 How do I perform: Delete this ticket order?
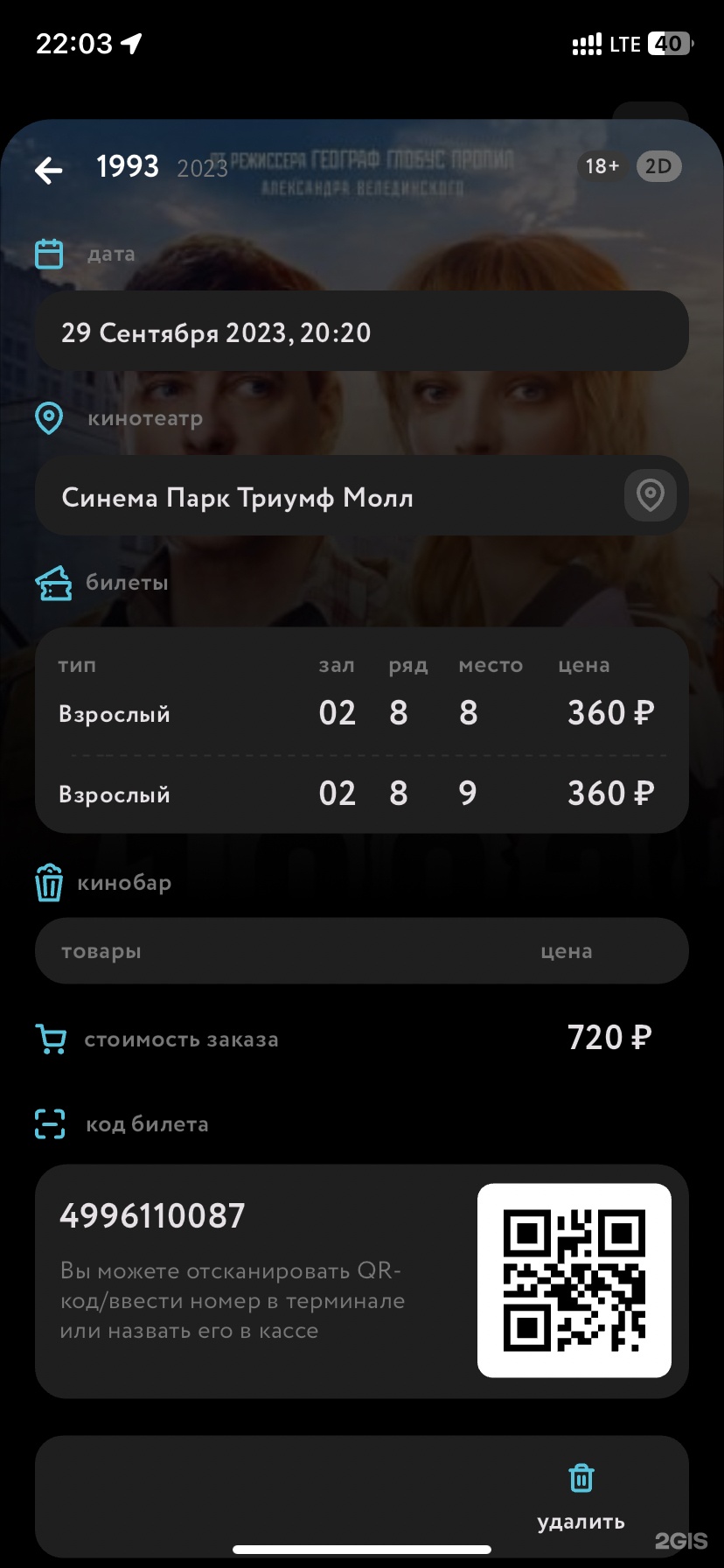point(581,1494)
